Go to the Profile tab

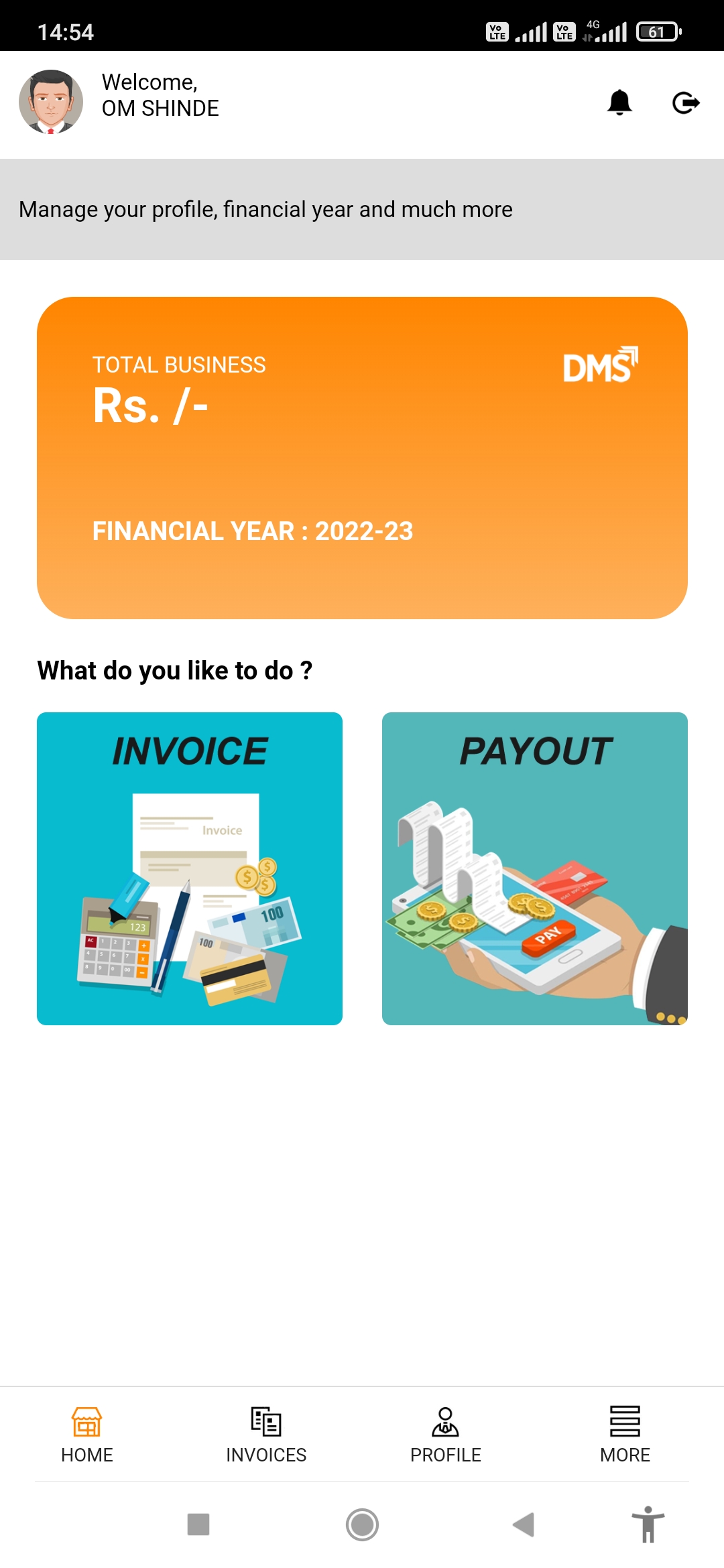pos(446,1435)
